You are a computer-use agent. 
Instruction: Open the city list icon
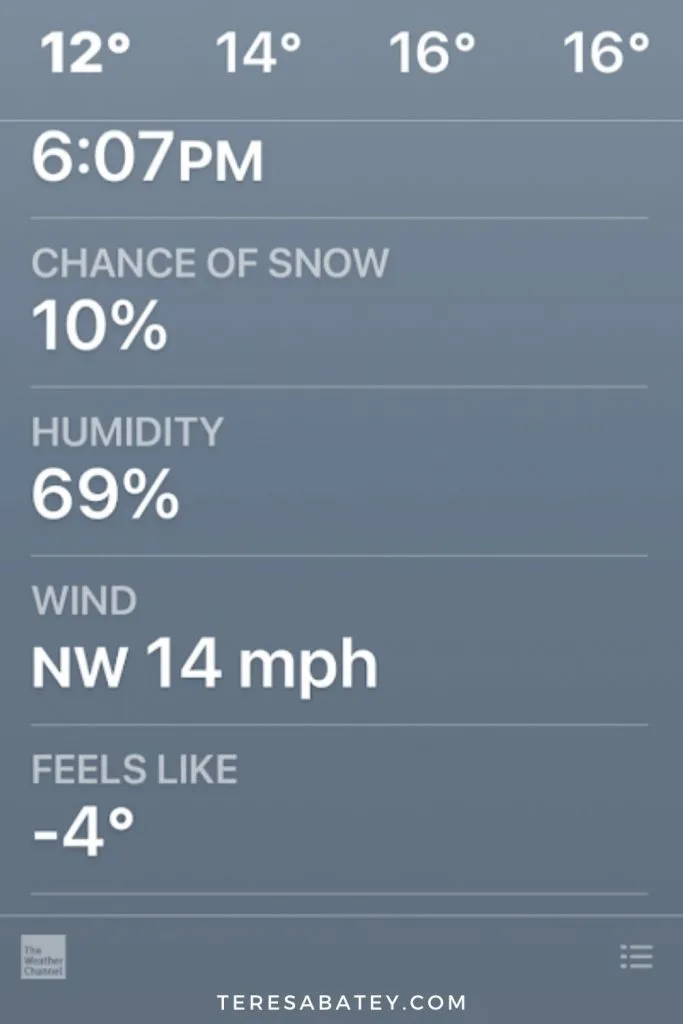point(636,957)
